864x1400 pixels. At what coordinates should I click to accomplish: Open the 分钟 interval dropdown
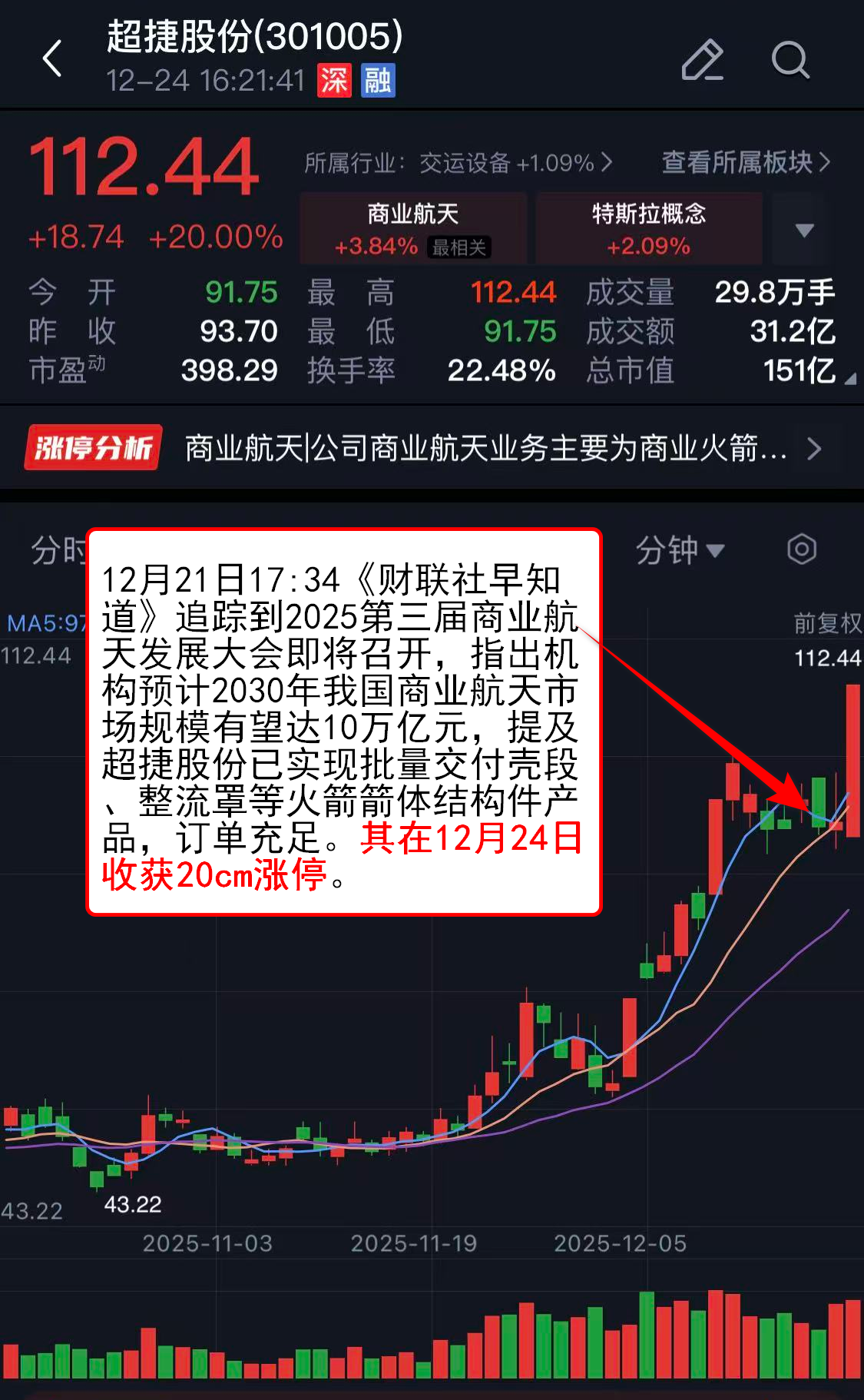point(680,550)
